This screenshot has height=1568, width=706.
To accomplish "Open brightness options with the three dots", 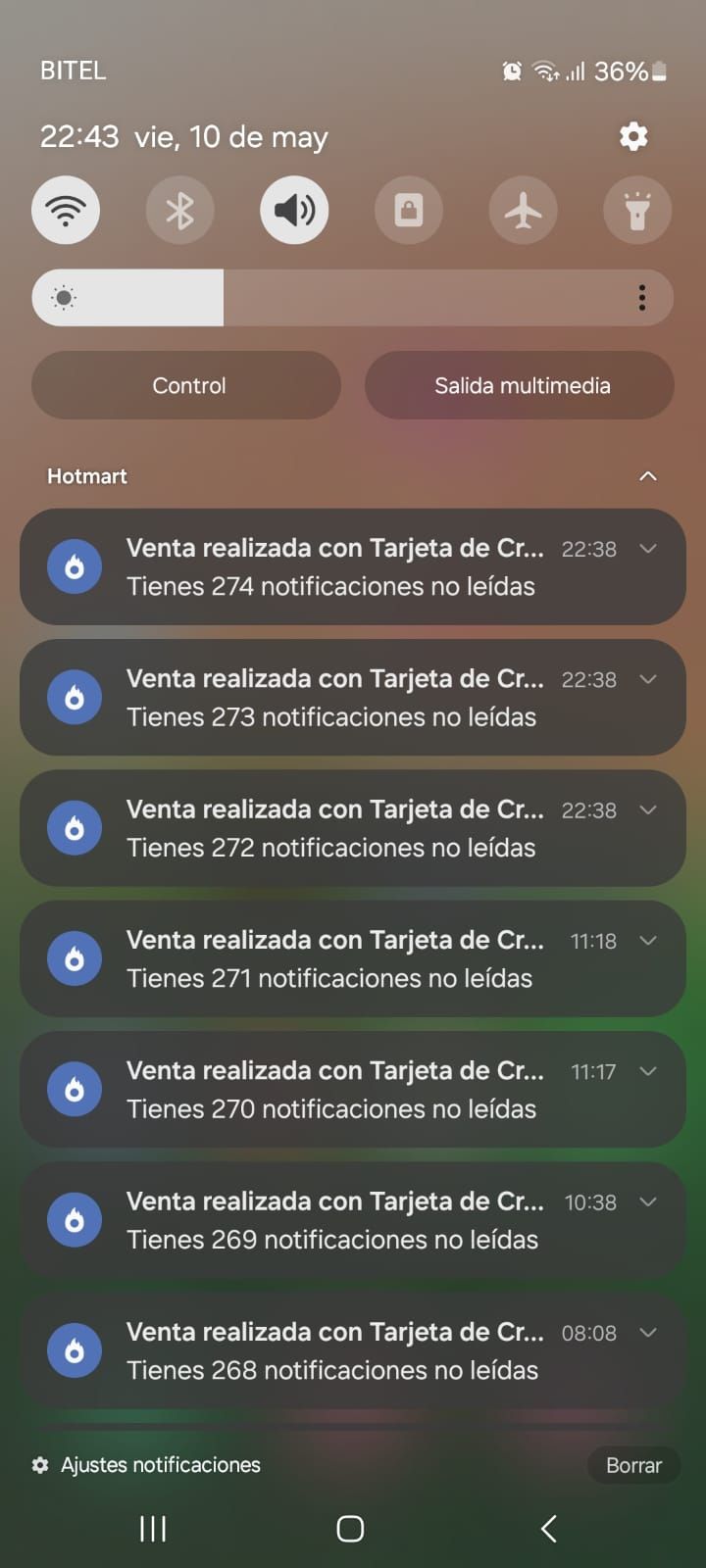I will click(641, 298).
